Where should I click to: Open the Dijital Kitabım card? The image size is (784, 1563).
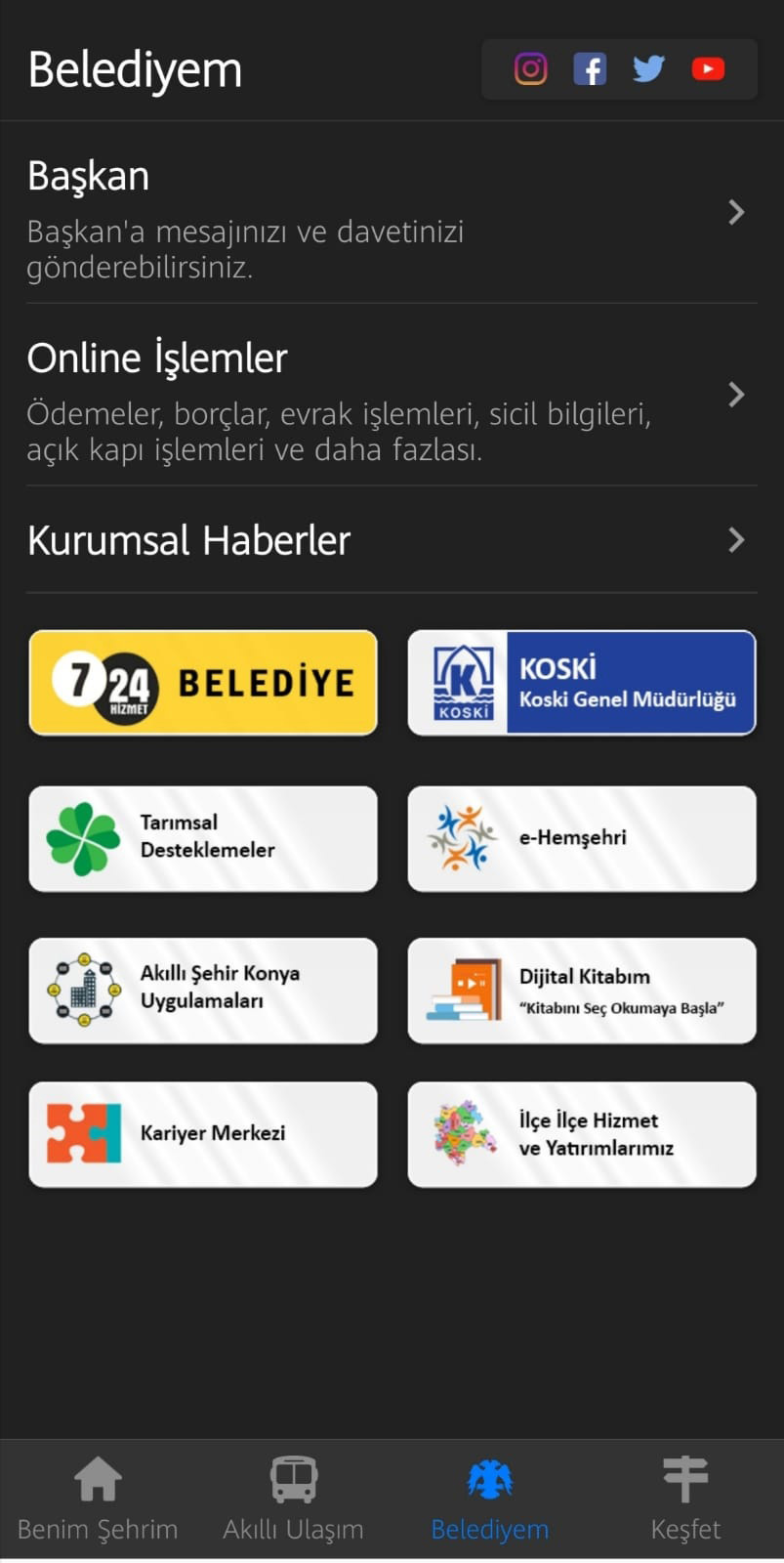582,990
